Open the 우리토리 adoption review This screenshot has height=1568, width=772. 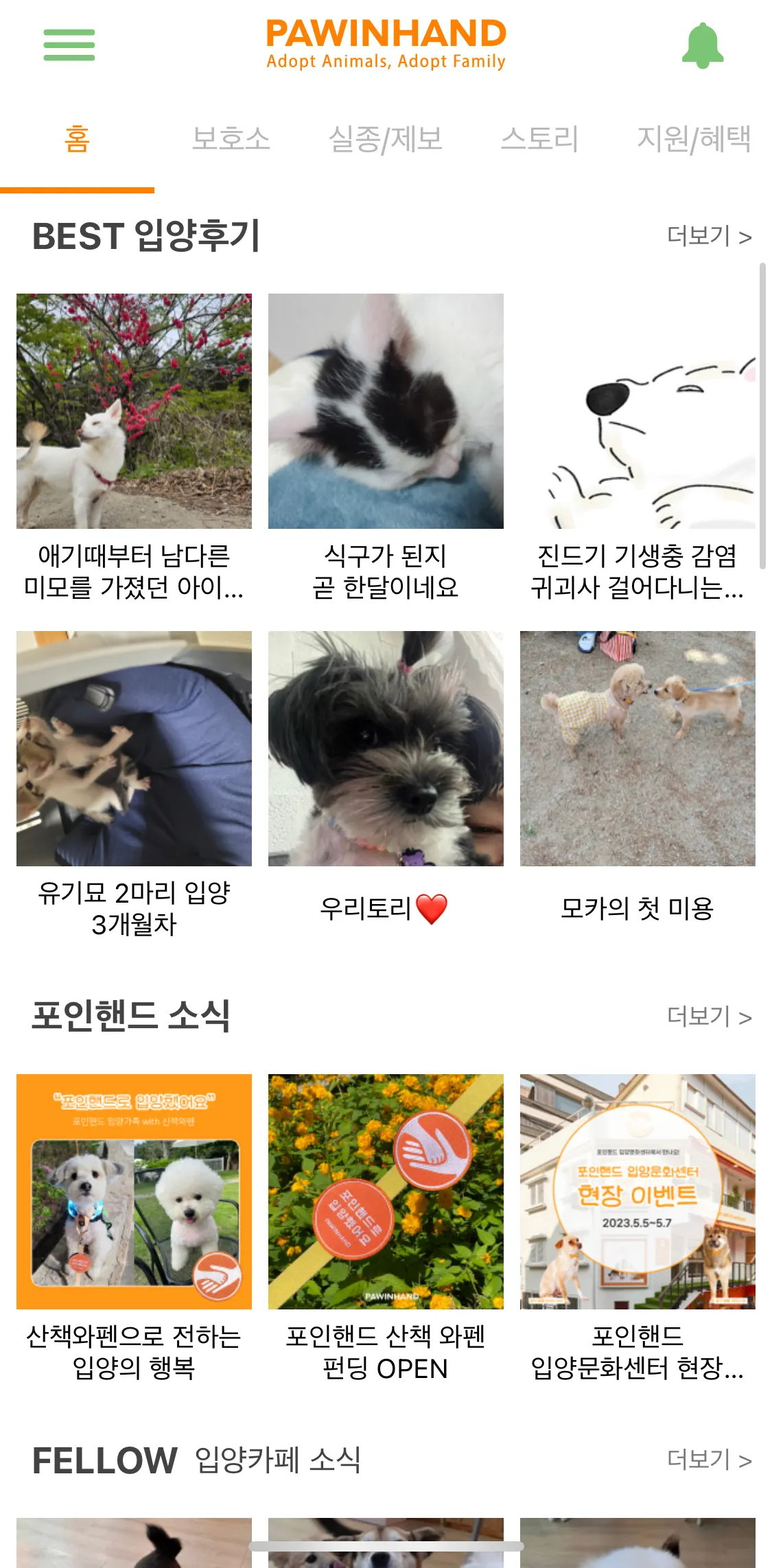pyautogui.click(x=386, y=748)
